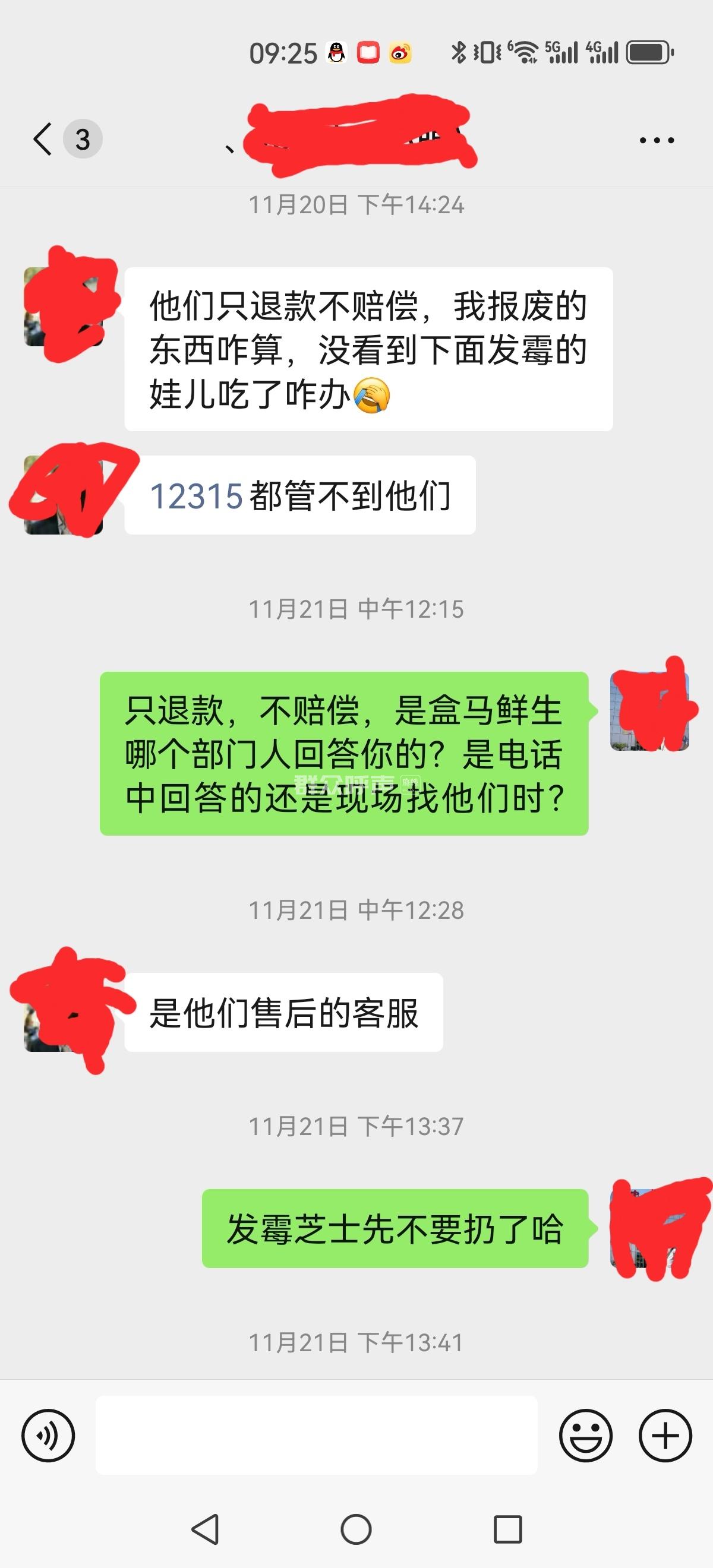Go to the home screen via the circle button
Viewport: 713px width, 1568px height.
[x=356, y=1529]
